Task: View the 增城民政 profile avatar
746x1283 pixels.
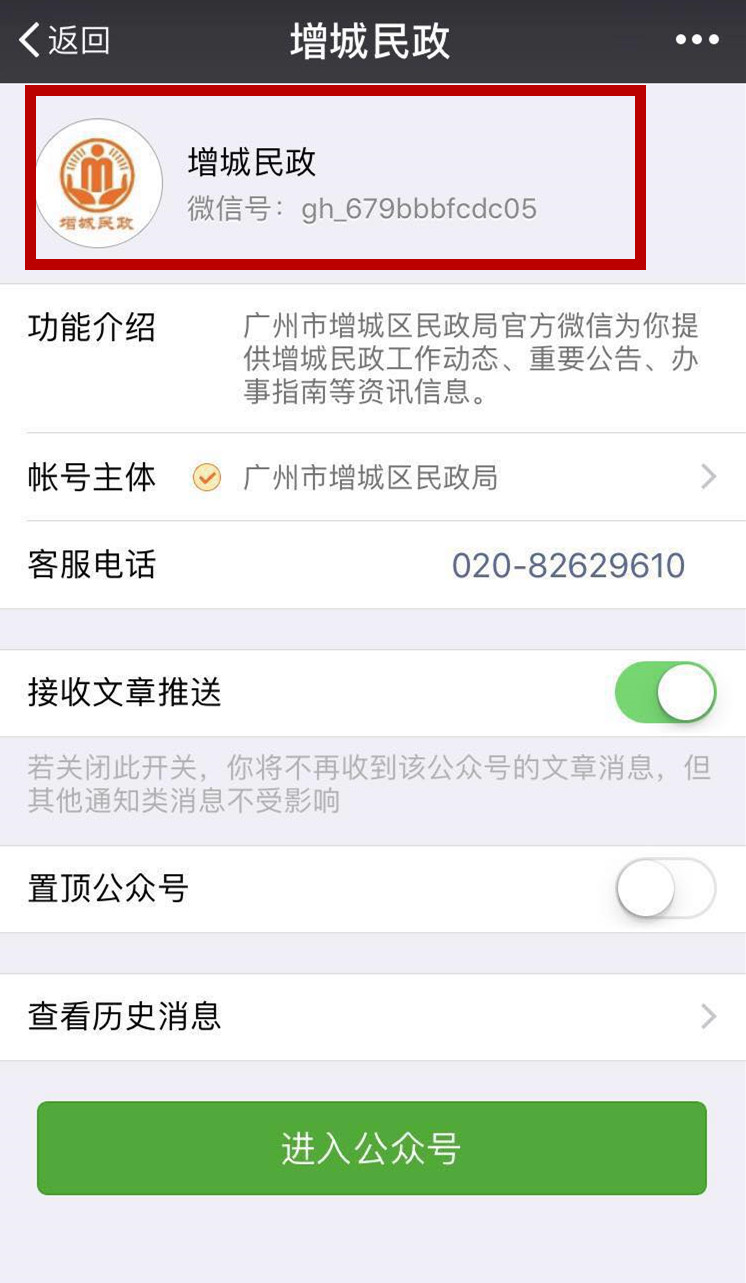Action: coord(99,183)
